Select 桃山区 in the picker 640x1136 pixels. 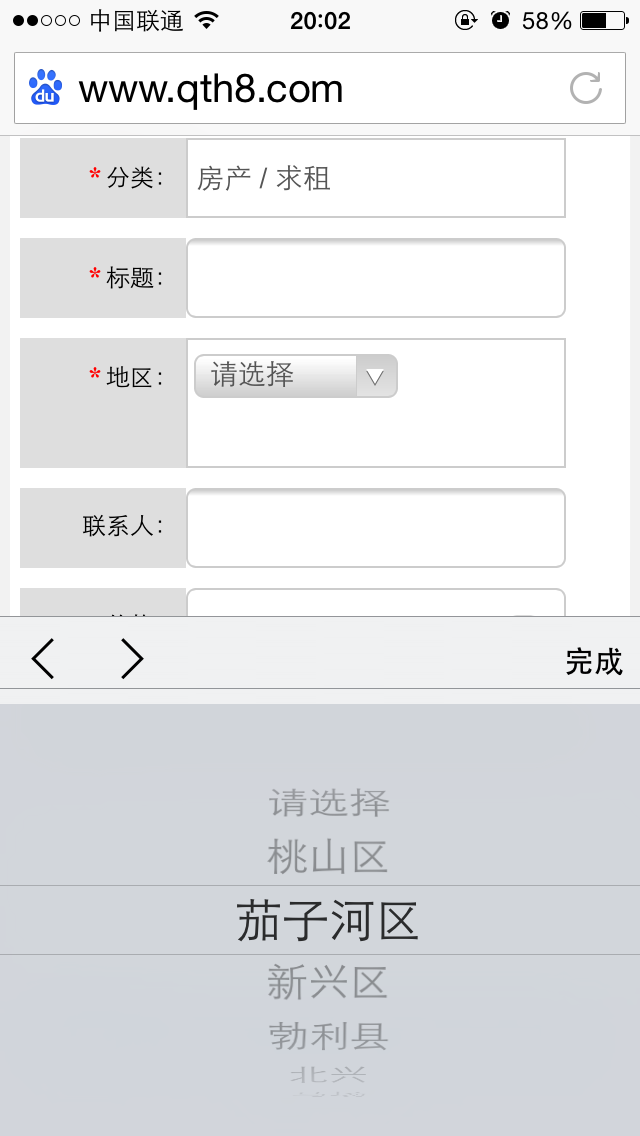pyautogui.click(x=327, y=857)
